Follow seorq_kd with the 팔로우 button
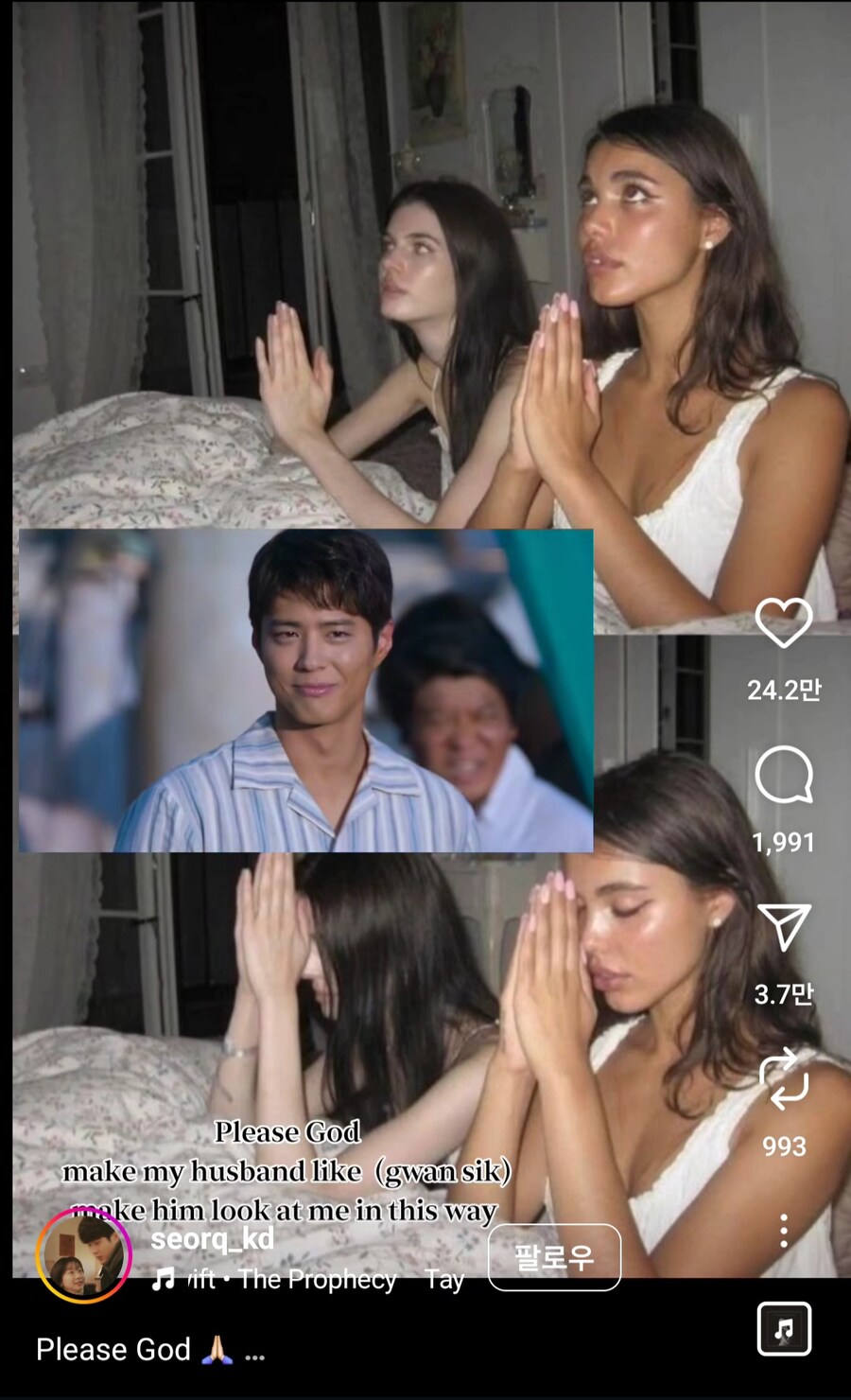Viewport: 851px width, 1400px height. (x=554, y=1257)
